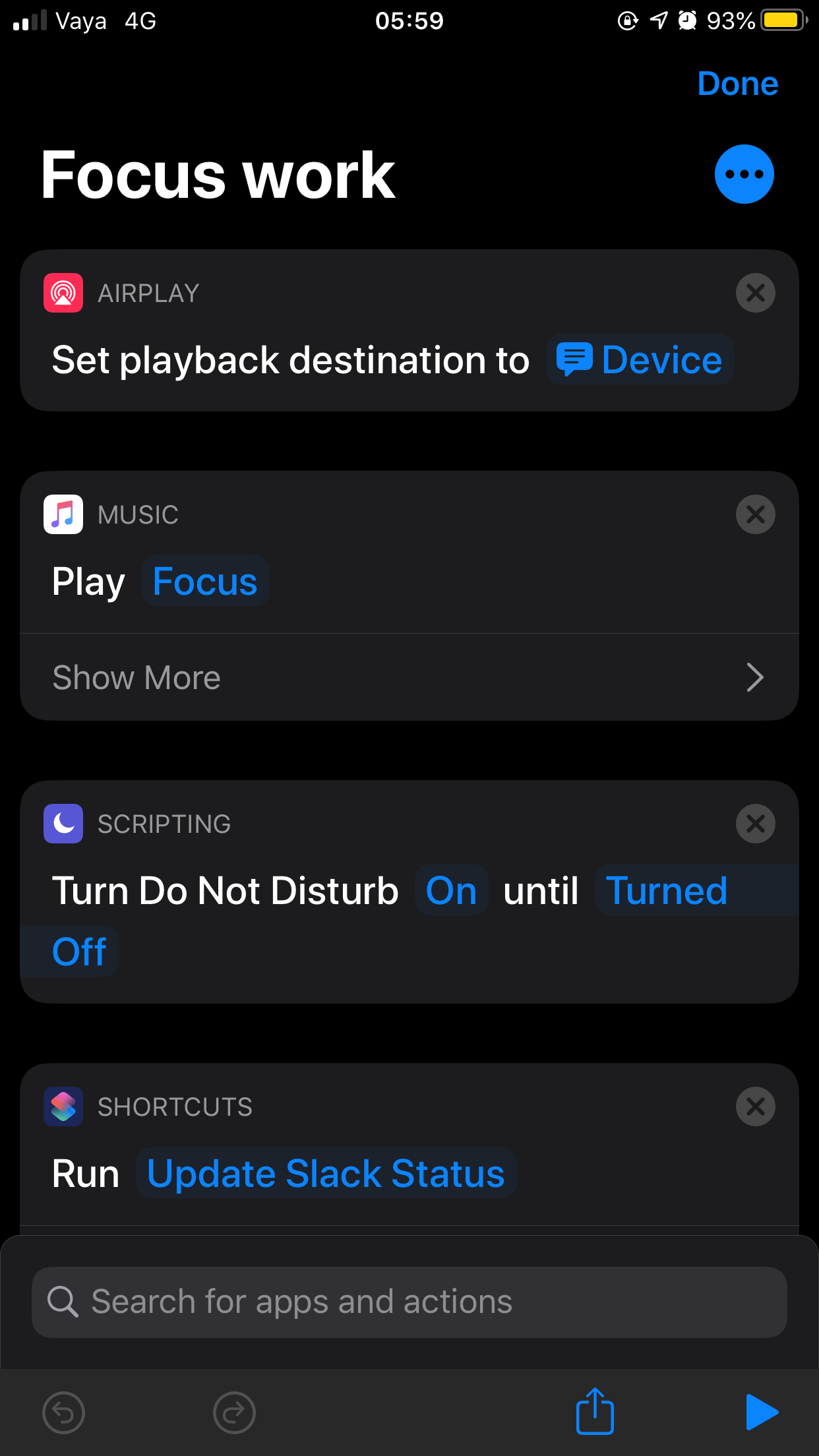The height and width of the screenshot is (1456, 819).
Task: Change the until Turned Off condition
Action: [666, 891]
